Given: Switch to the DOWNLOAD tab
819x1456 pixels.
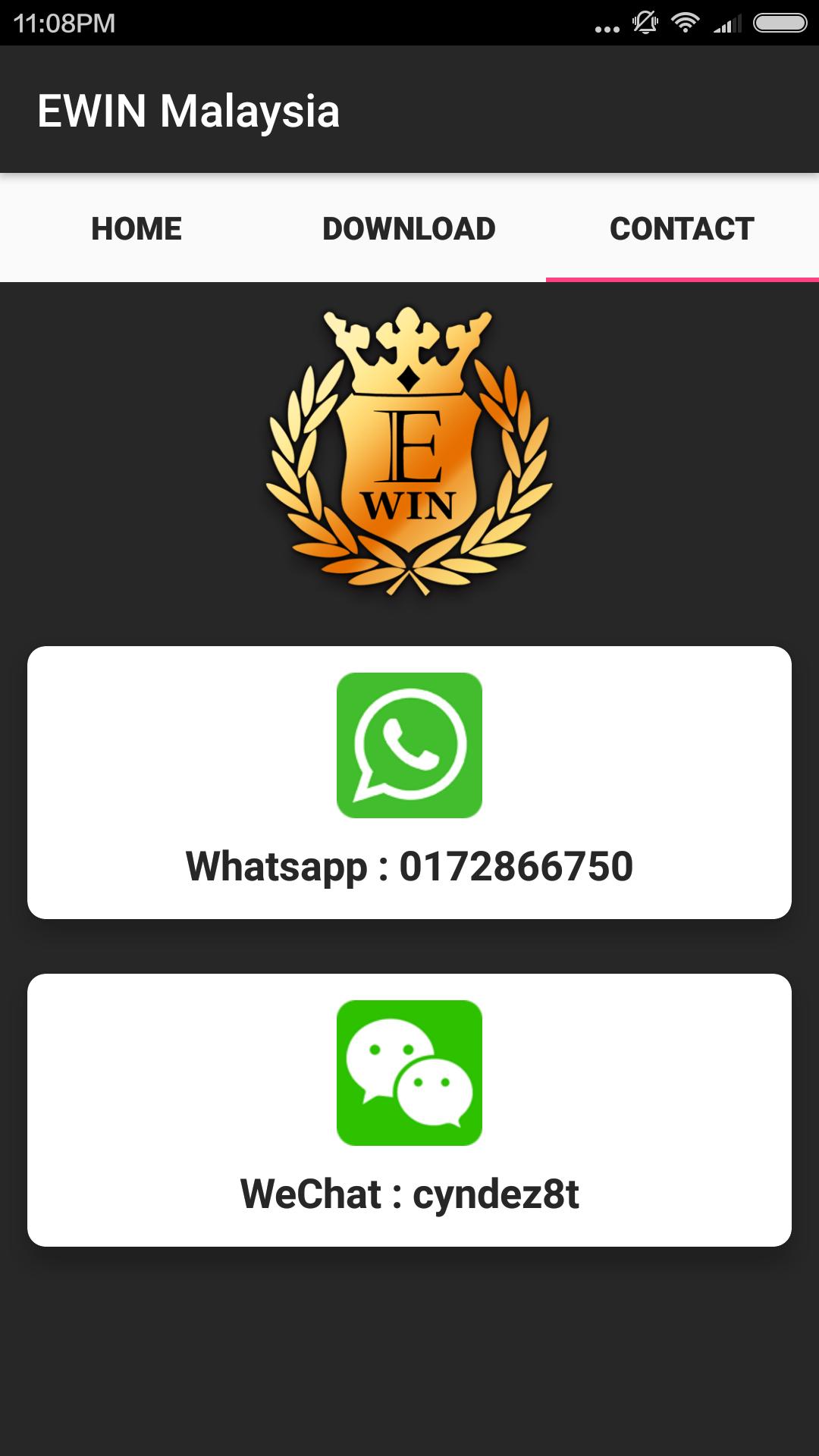Looking at the screenshot, I should [409, 227].
